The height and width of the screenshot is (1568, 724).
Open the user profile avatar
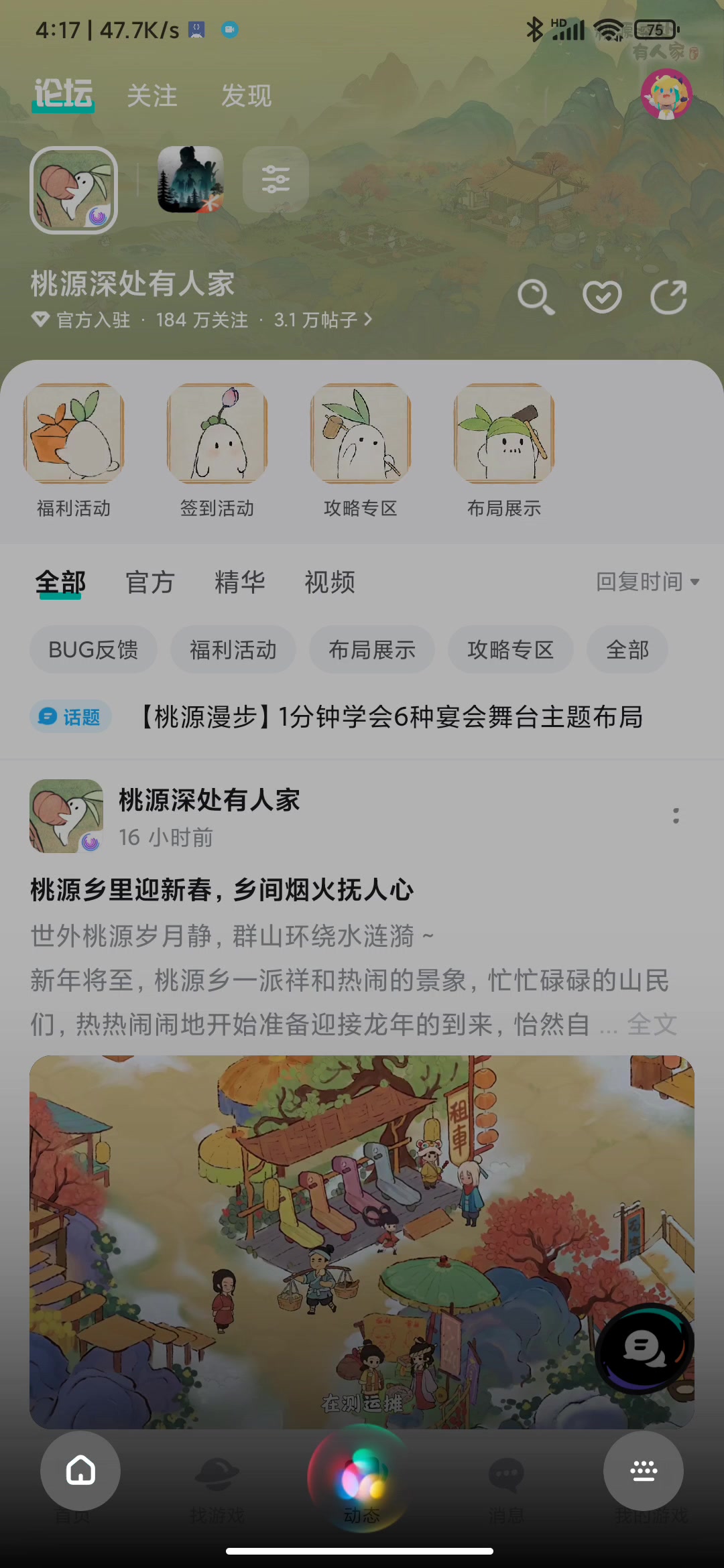tap(666, 94)
